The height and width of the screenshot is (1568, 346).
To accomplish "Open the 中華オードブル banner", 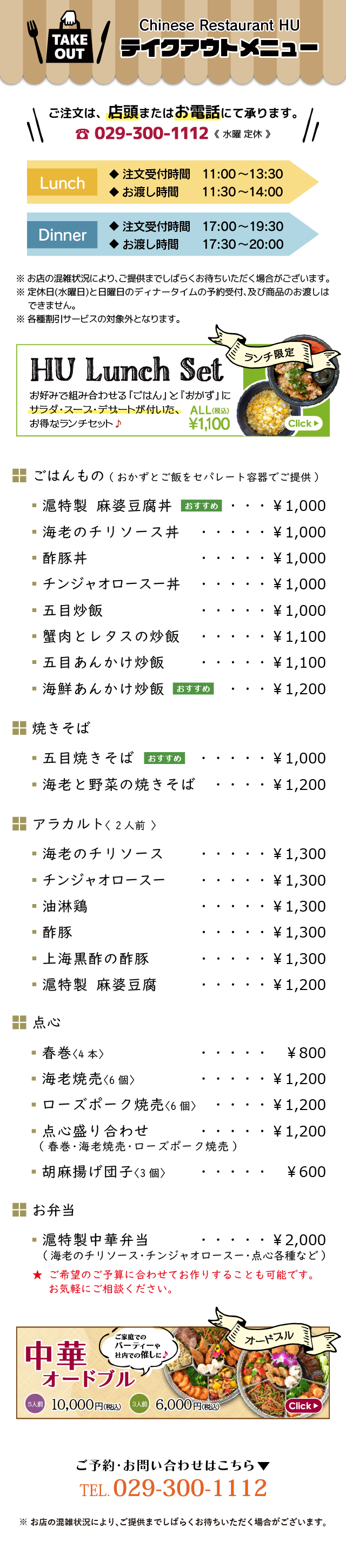I will 173,1373.
